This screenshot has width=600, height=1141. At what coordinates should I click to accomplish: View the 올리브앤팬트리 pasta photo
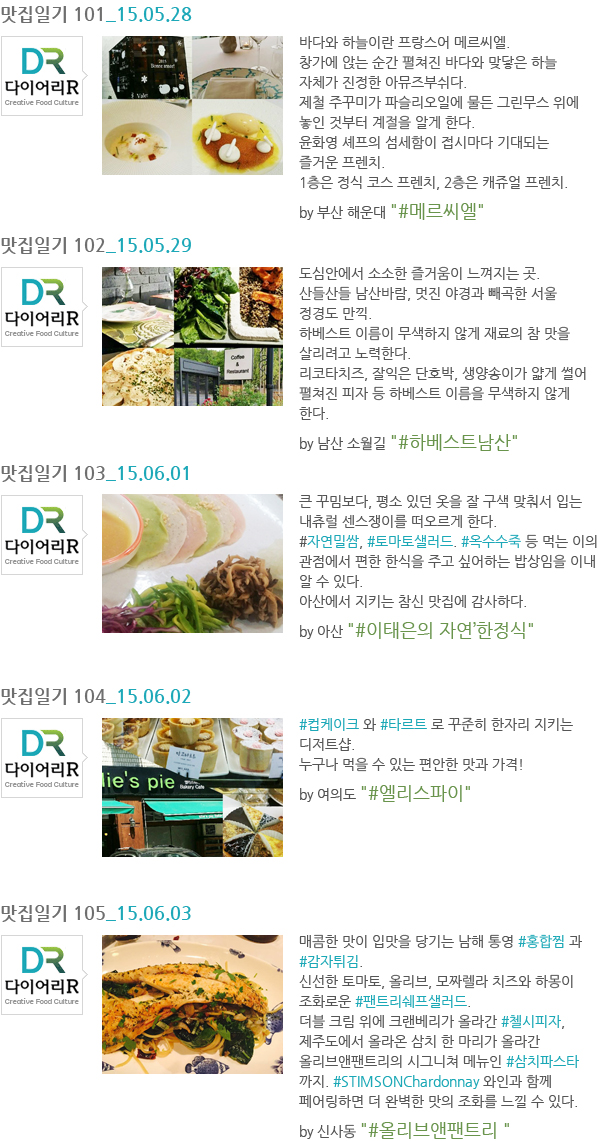(x=192, y=1004)
